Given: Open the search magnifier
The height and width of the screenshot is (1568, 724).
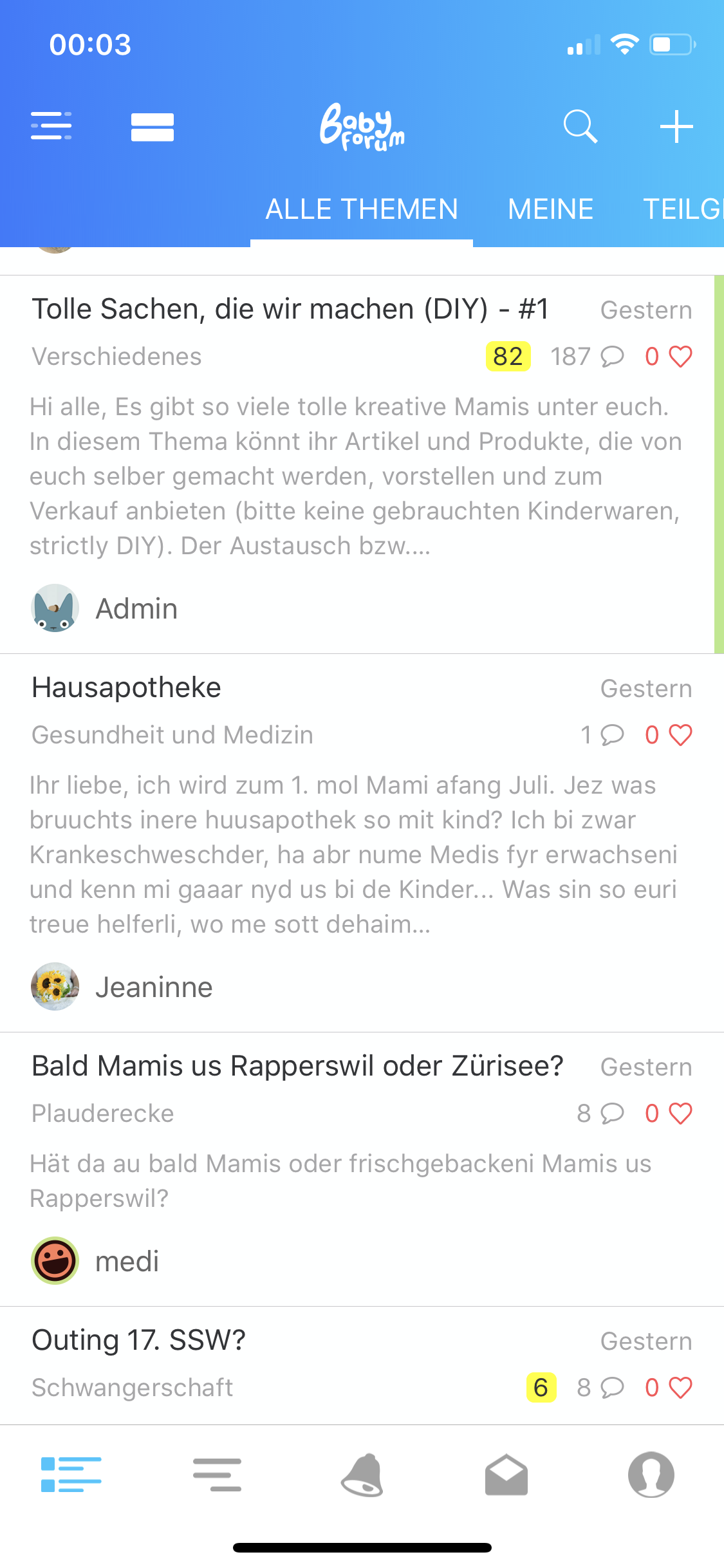Looking at the screenshot, I should (580, 126).
